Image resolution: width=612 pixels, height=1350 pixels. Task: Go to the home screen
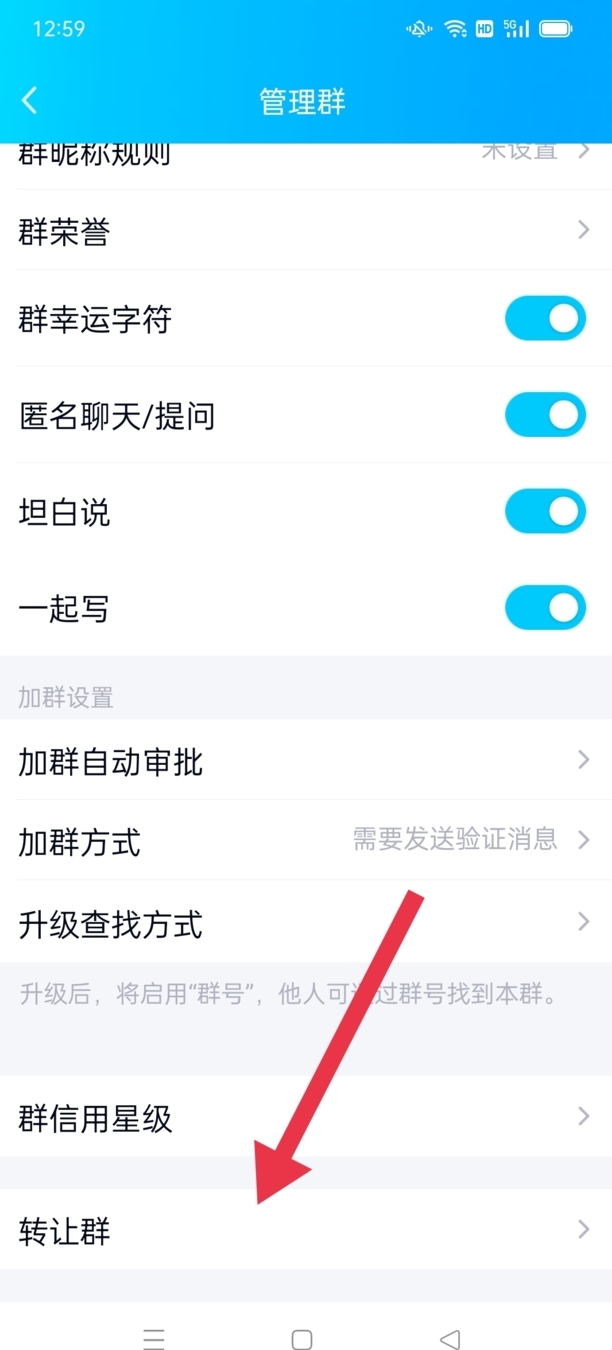[302, 1338]
